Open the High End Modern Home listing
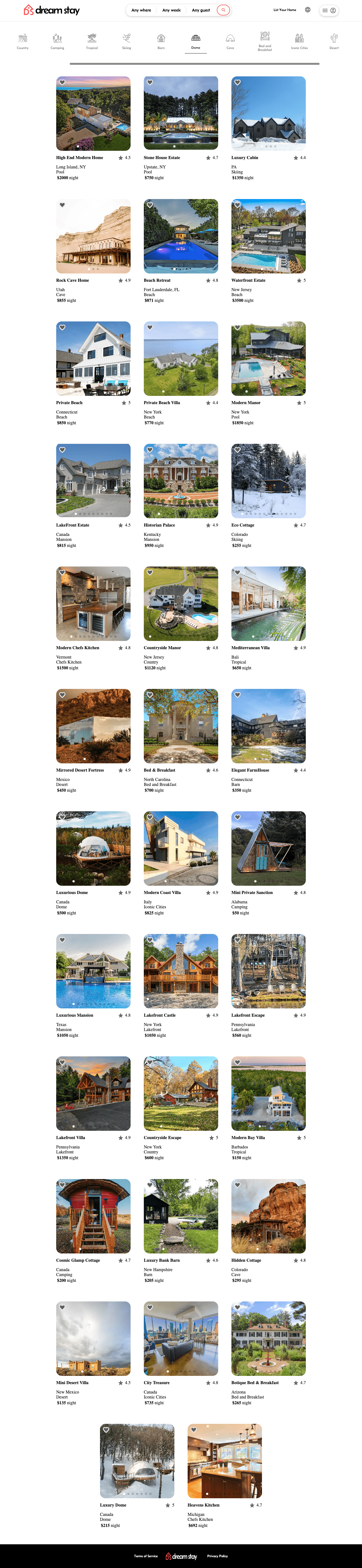The width and height of the screenshot is (362, 1568). coord(93,113)
